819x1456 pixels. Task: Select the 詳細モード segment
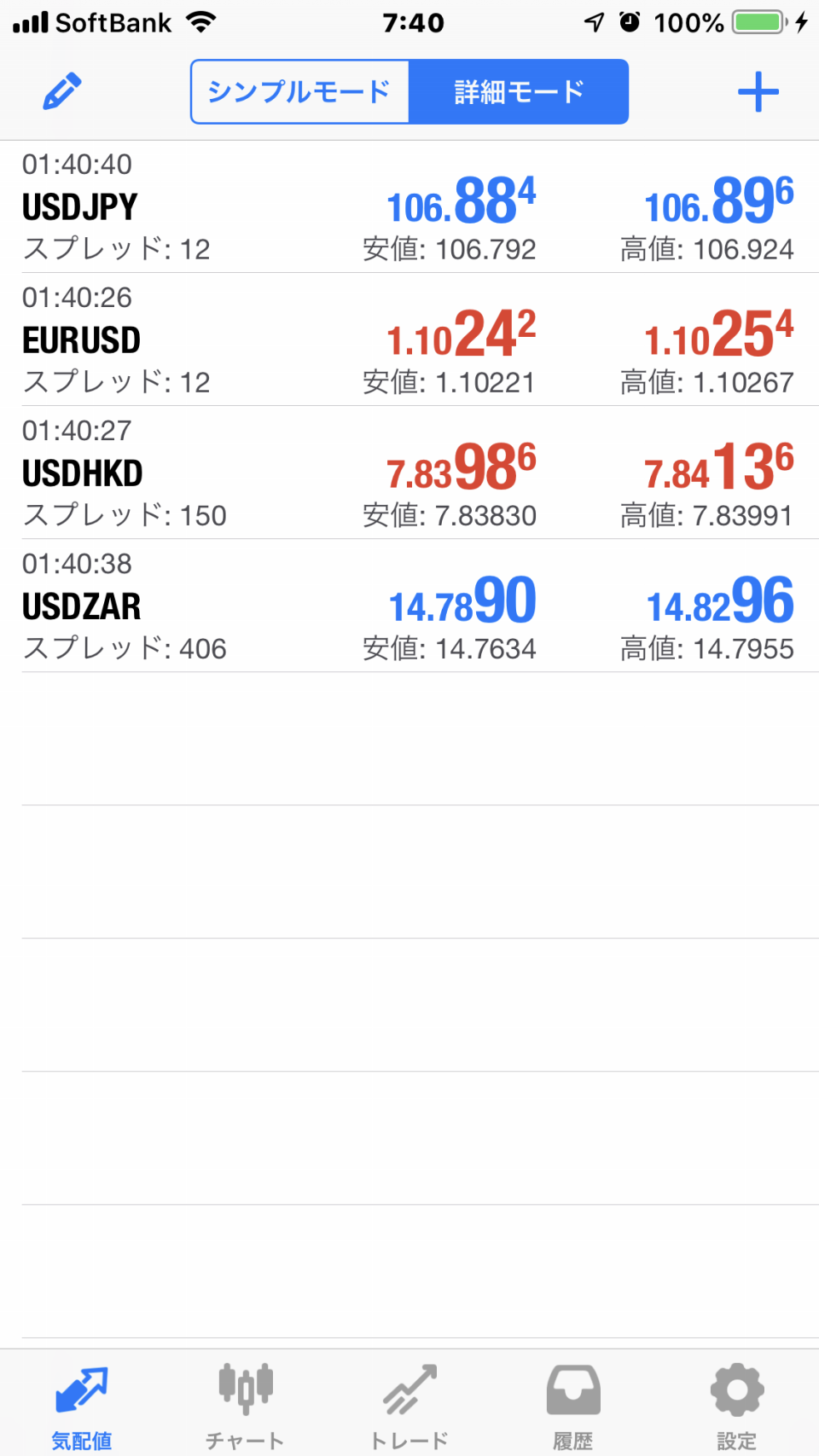point(519,92)
